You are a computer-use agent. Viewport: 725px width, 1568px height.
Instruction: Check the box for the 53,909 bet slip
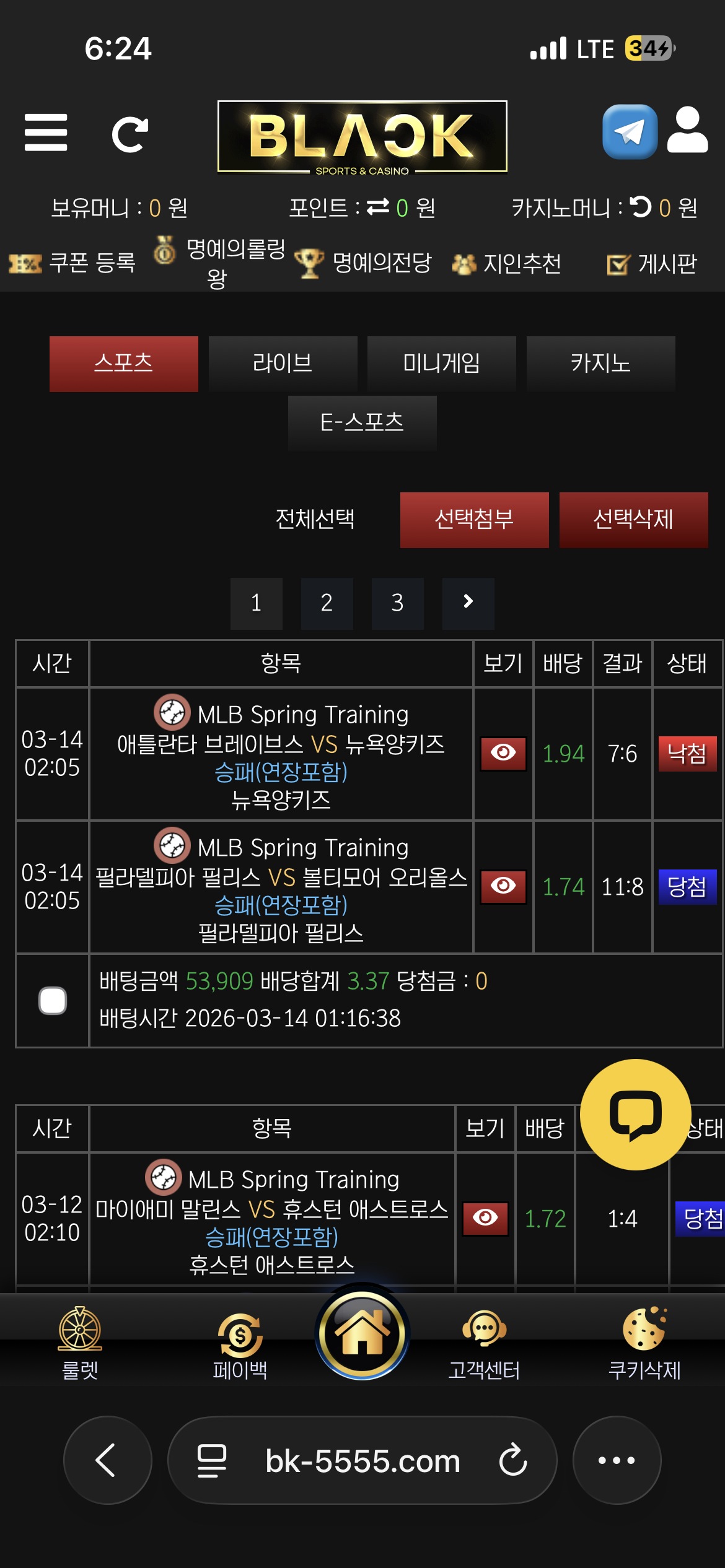point(53,1001)
